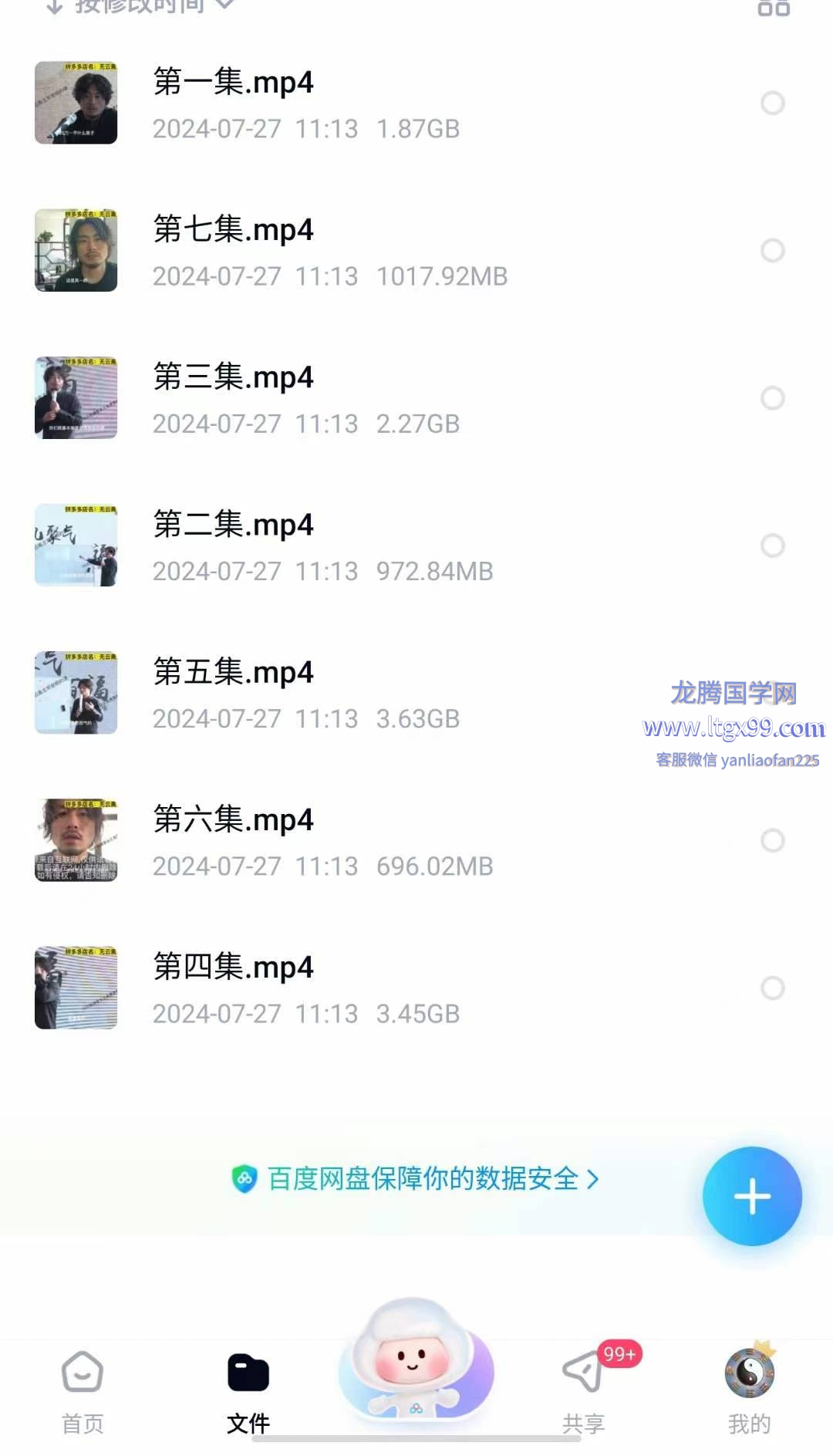Switch to the 共享 tab

(583, 1390)
